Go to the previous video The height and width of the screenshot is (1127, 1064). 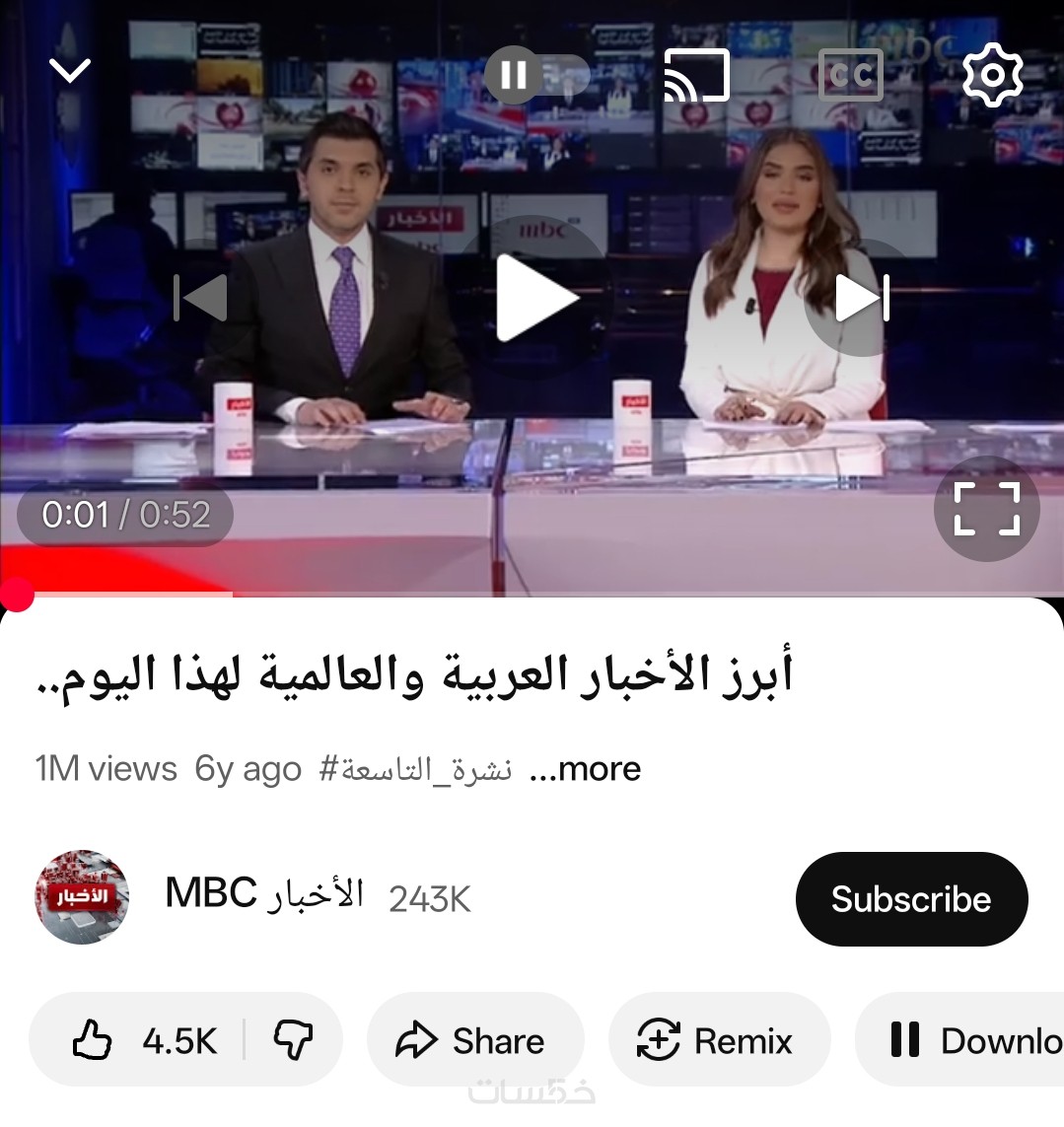point(201,298)
